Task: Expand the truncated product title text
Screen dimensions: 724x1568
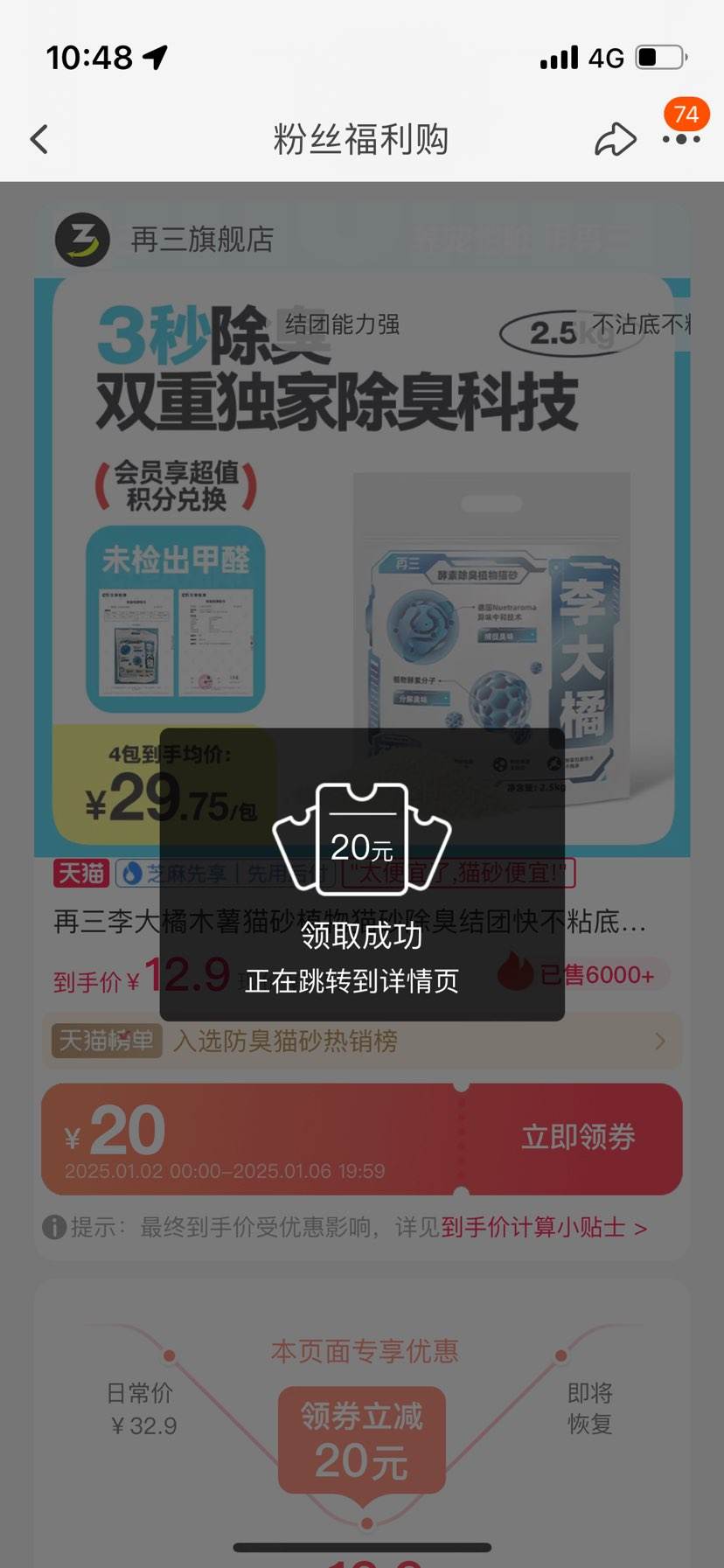Action: [x=362, y=923]
